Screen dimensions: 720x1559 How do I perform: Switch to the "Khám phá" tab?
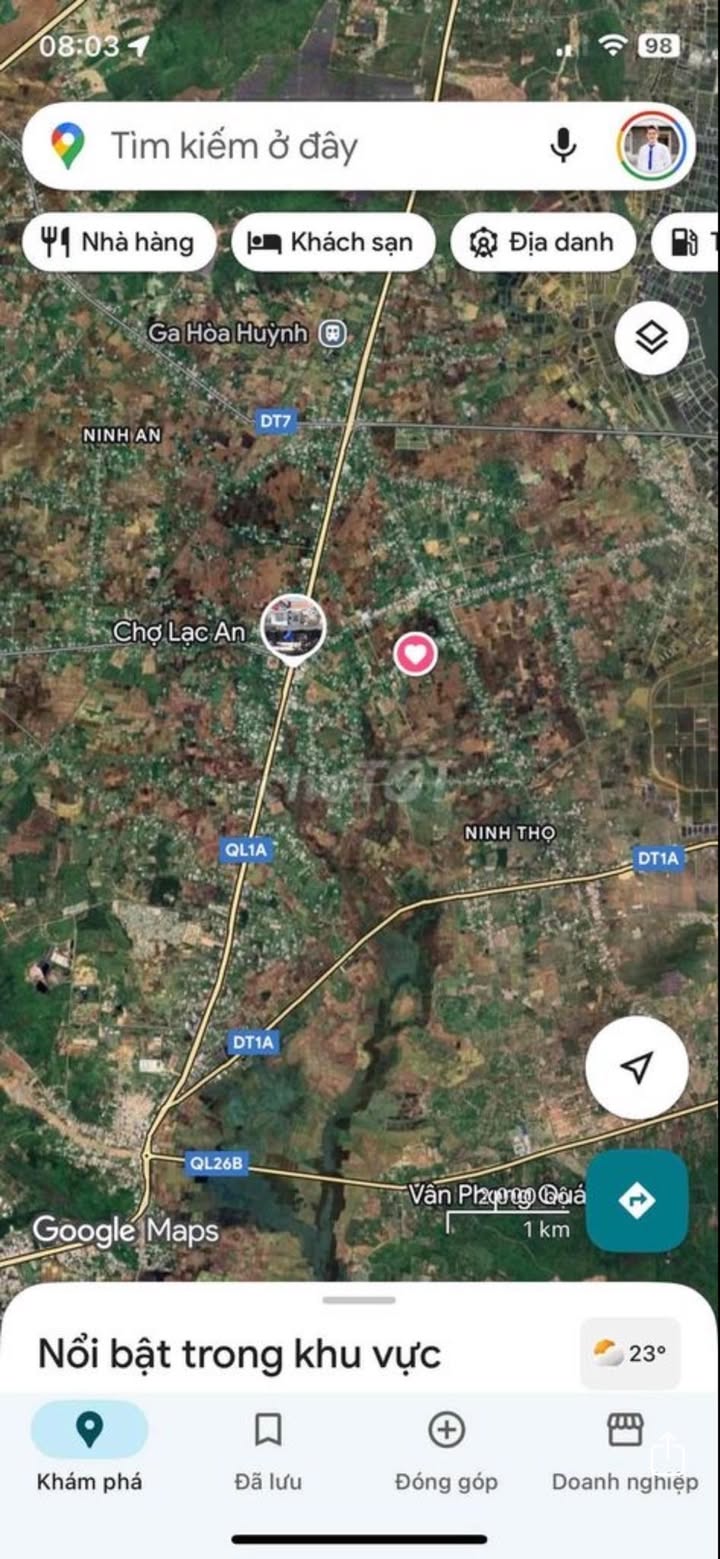89,1447
